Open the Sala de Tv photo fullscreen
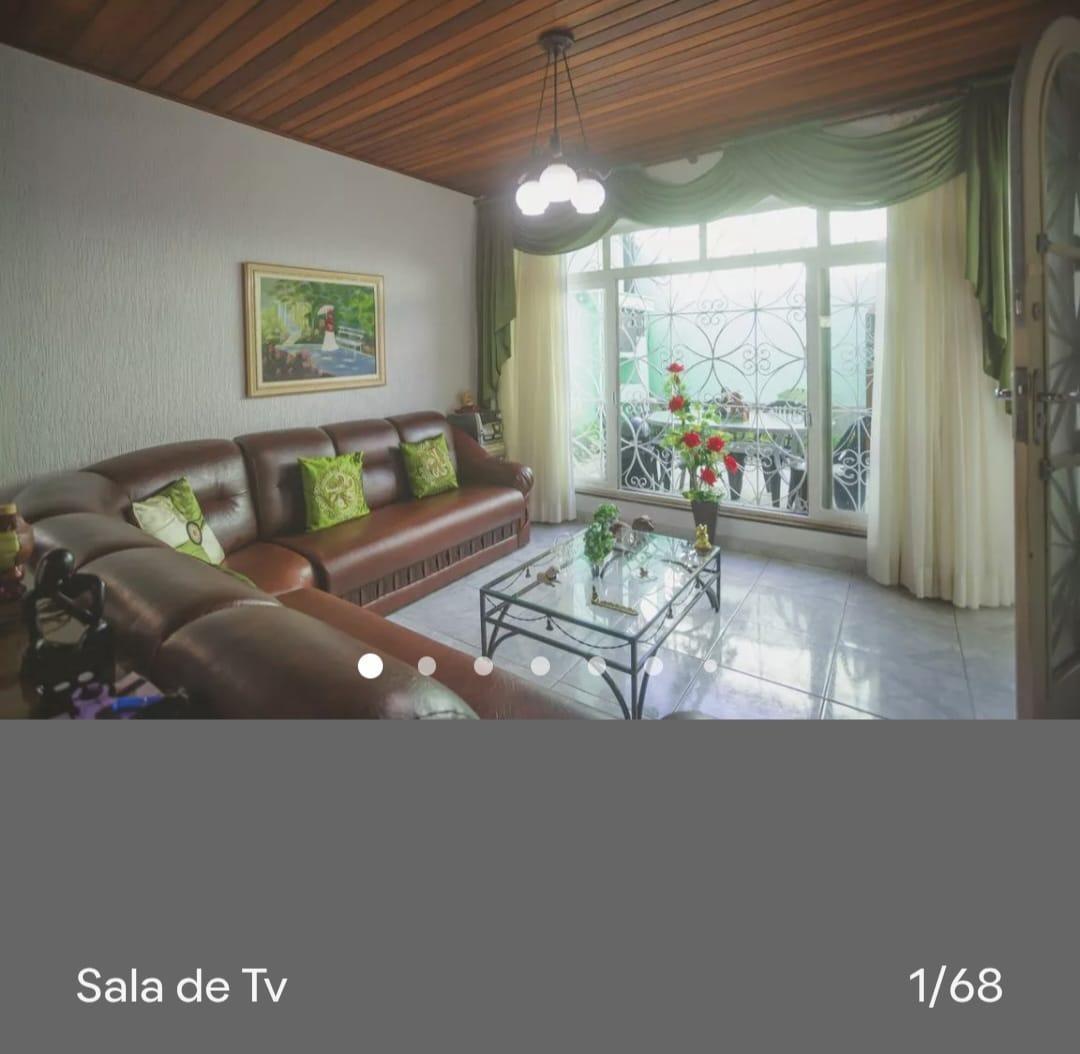Screen dimensions: 1080x1054 [540, 360]
